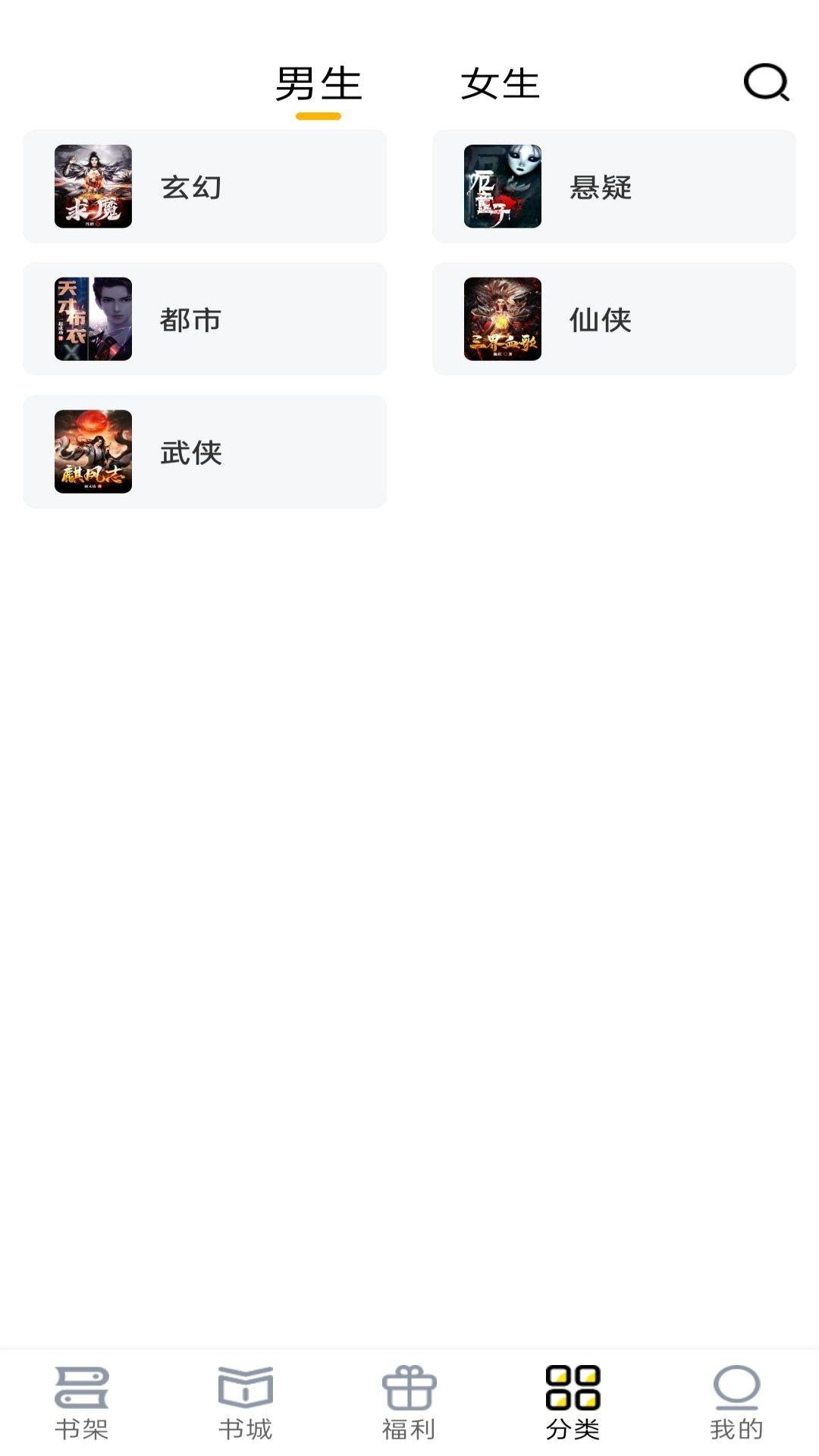
Task: Open the 玄幻 fantasy category
Action: tap(205, 186)
